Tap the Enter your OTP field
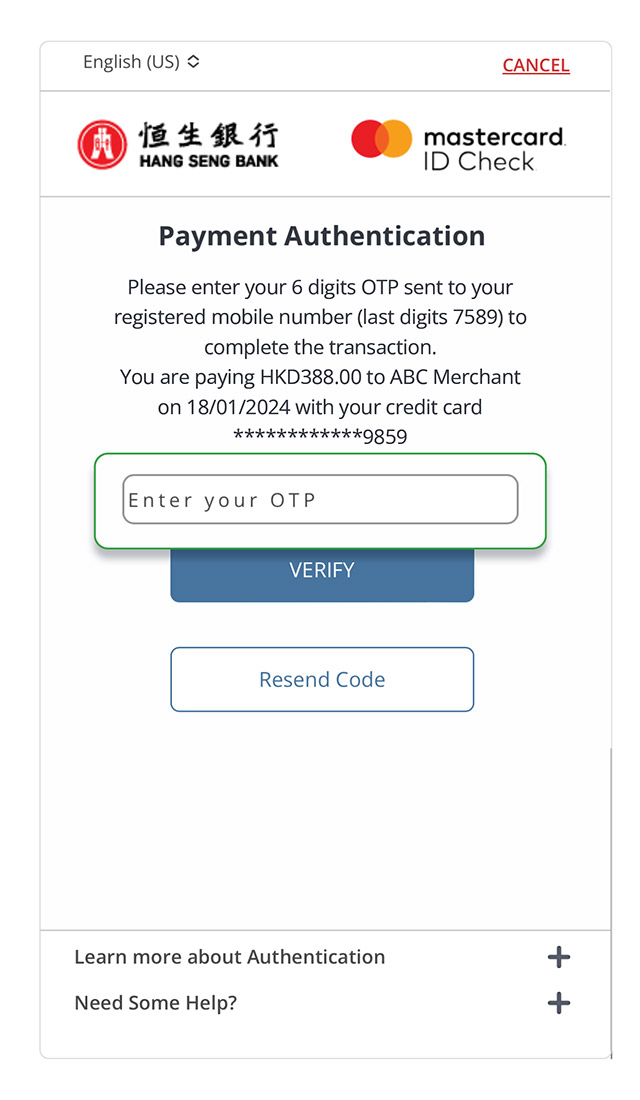 tap(320, 499)
